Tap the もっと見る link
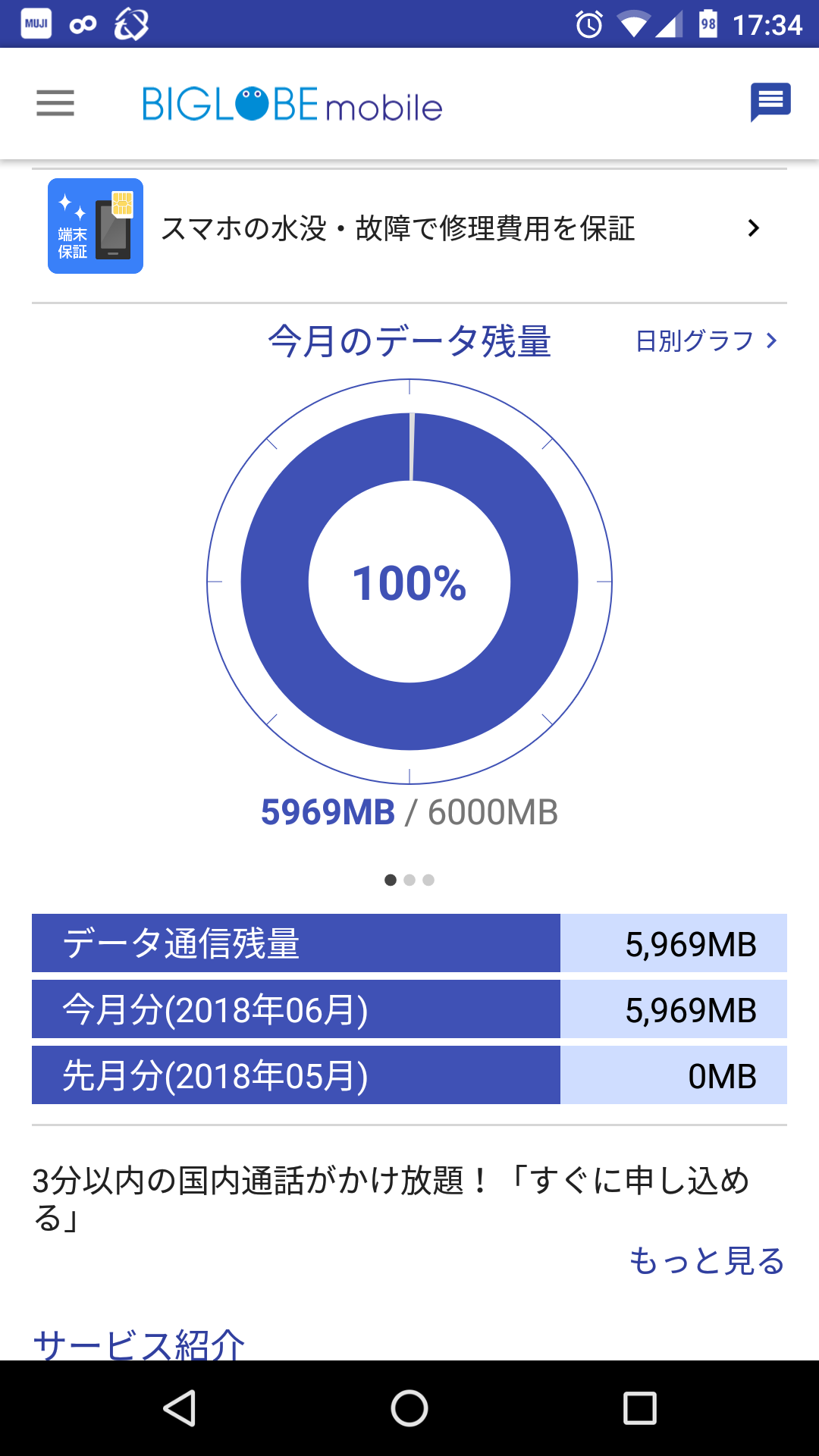This screenshot has height=1456, width=819. click(707, 1260)
